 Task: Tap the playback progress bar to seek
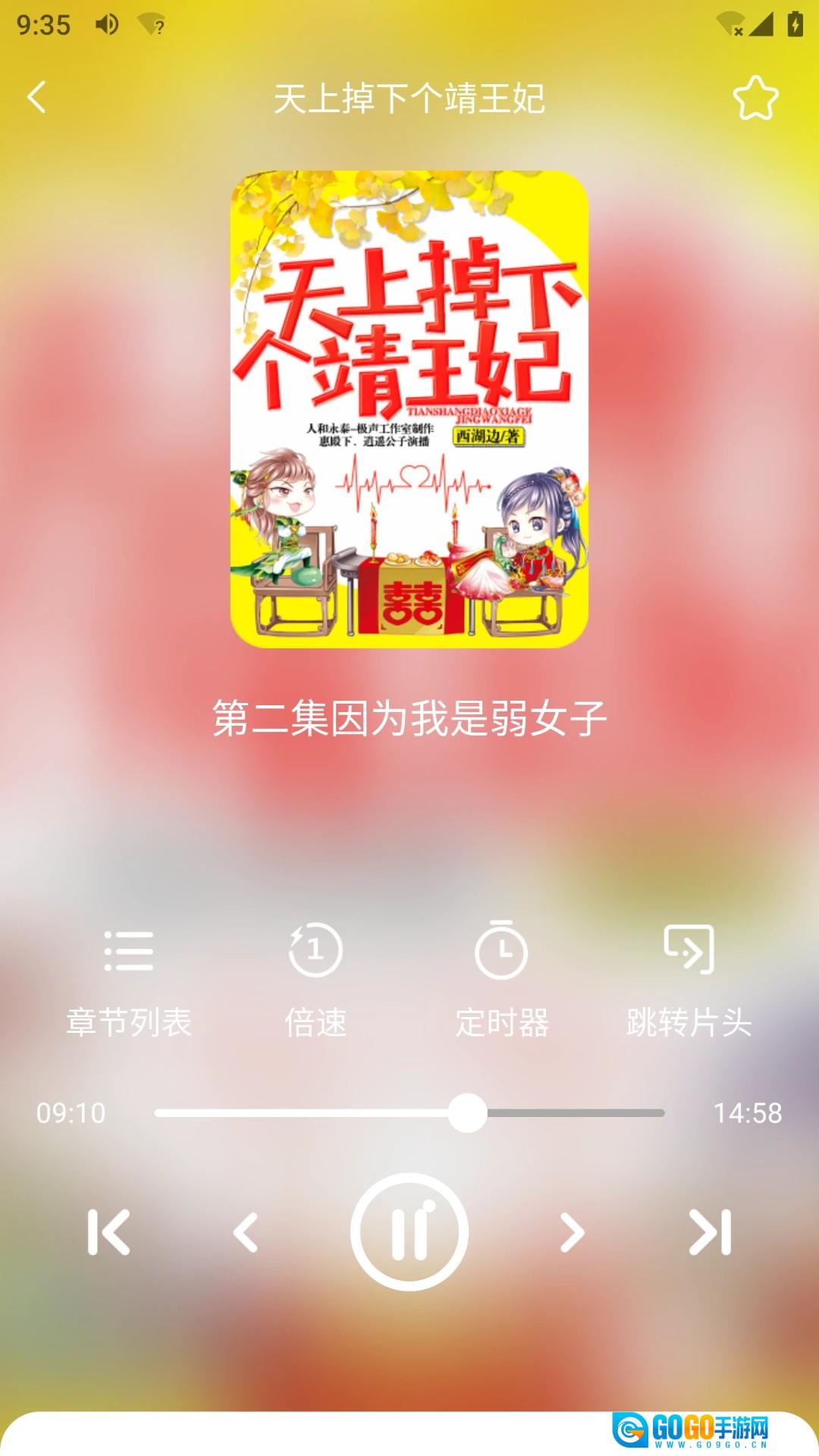click(409, 1113)
